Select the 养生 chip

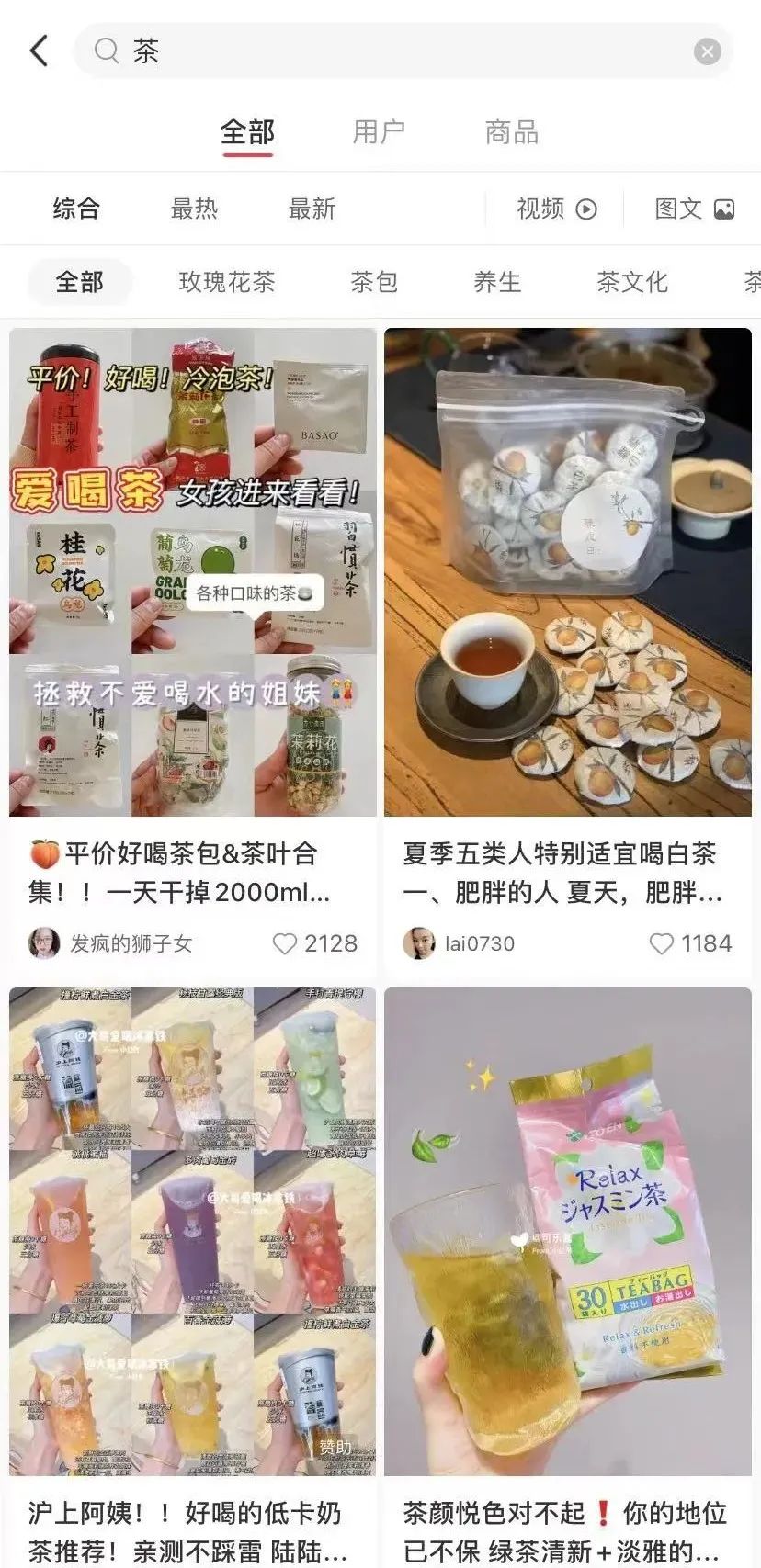[497, 282]
